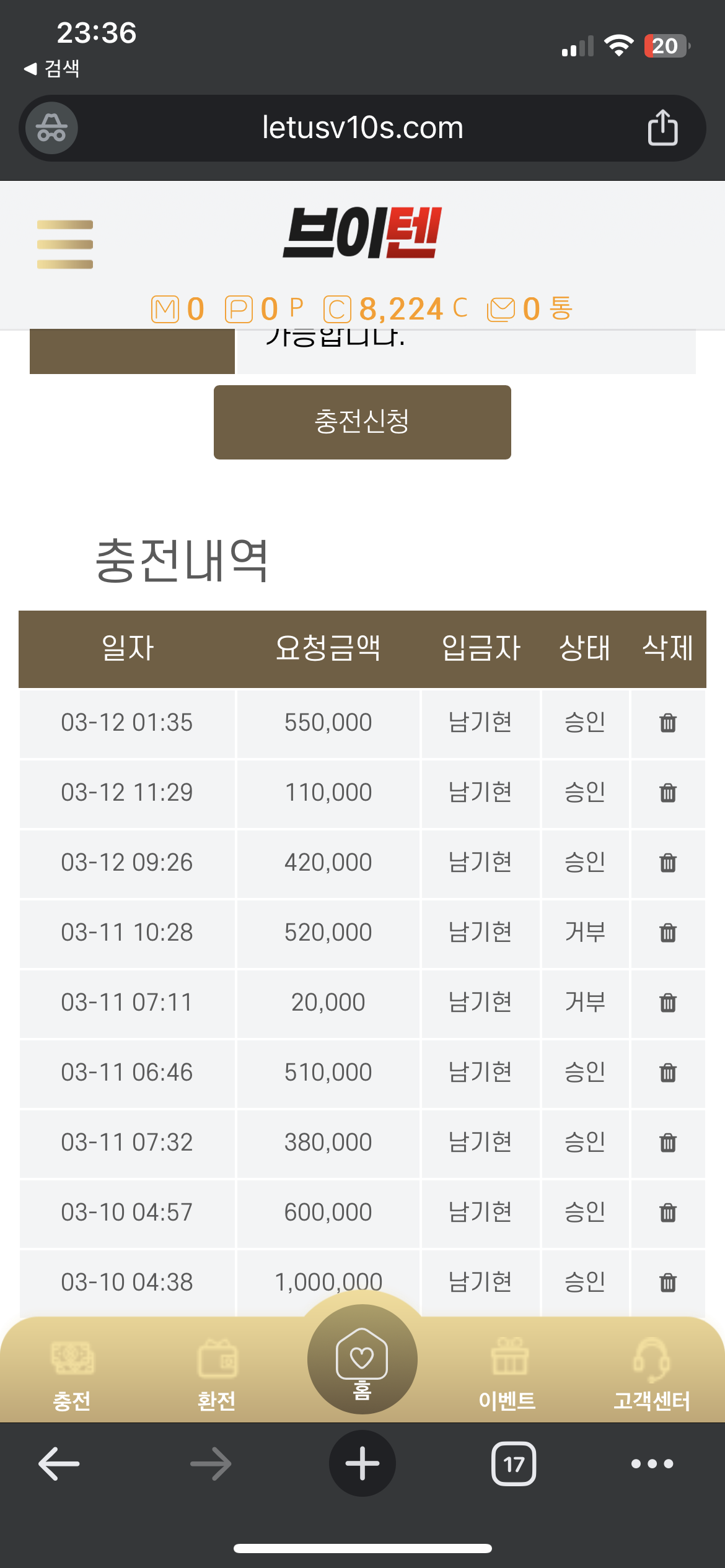Delete the 03-11 06:46 deposit record
Screen dimensions: 725x1568
[x=668, y=1073]
